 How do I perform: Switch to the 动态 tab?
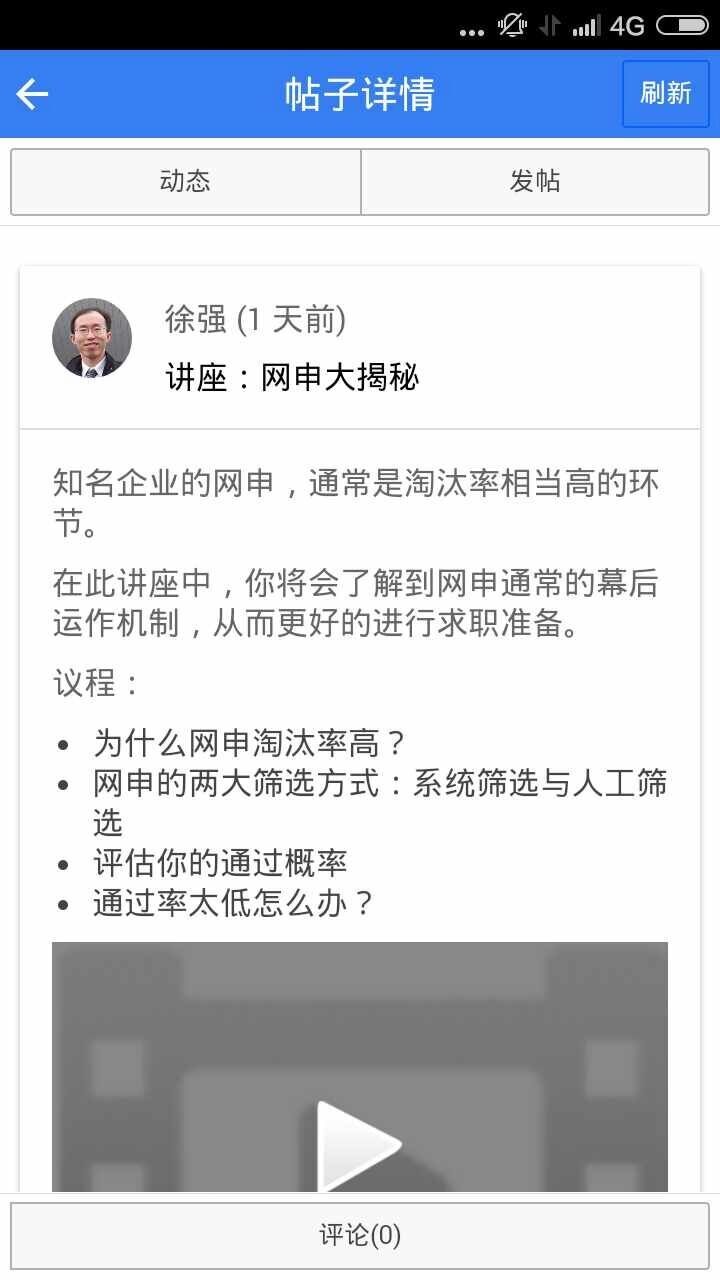pos(185,181)
